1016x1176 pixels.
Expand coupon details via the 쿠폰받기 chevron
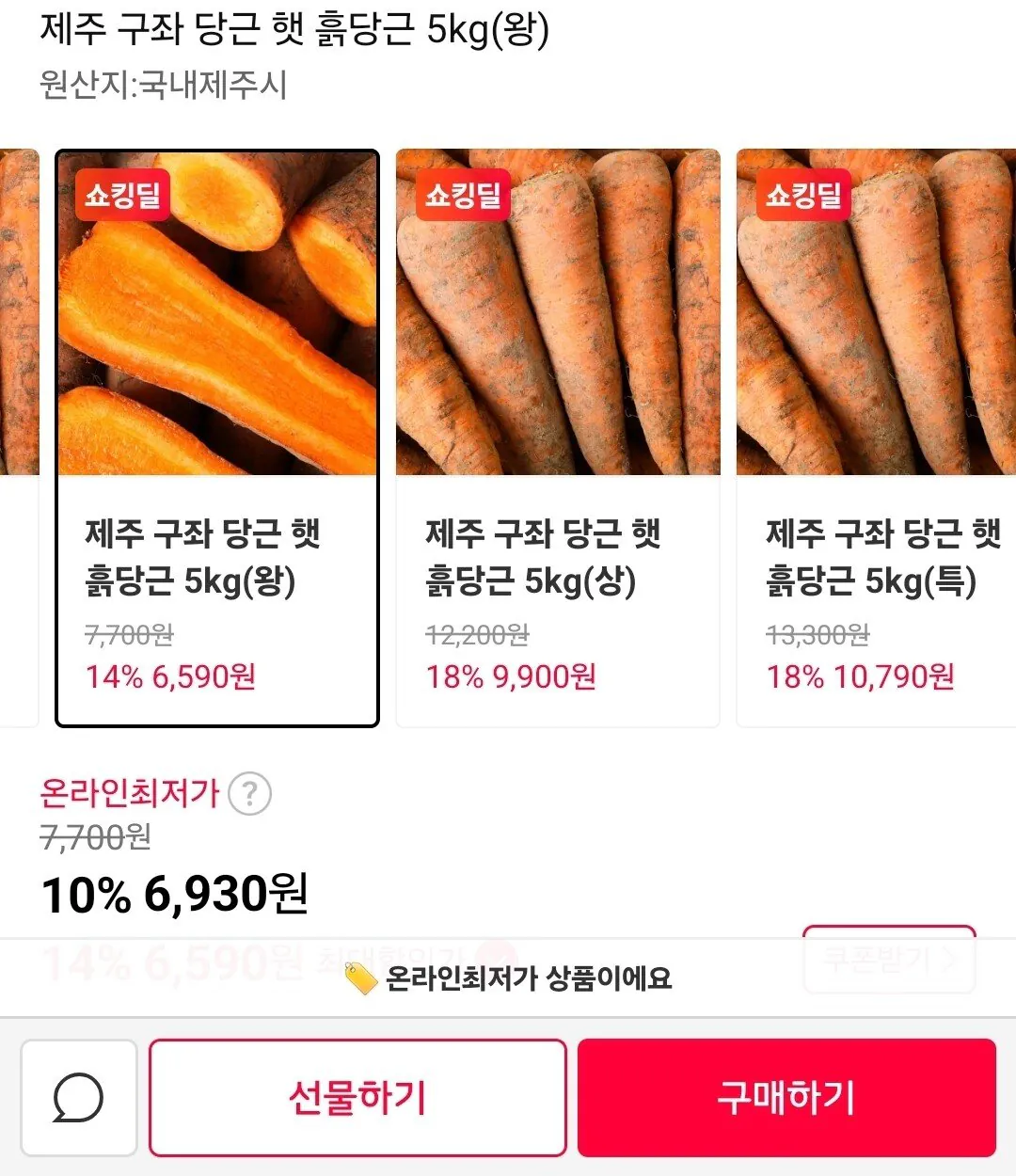point(950,960)
